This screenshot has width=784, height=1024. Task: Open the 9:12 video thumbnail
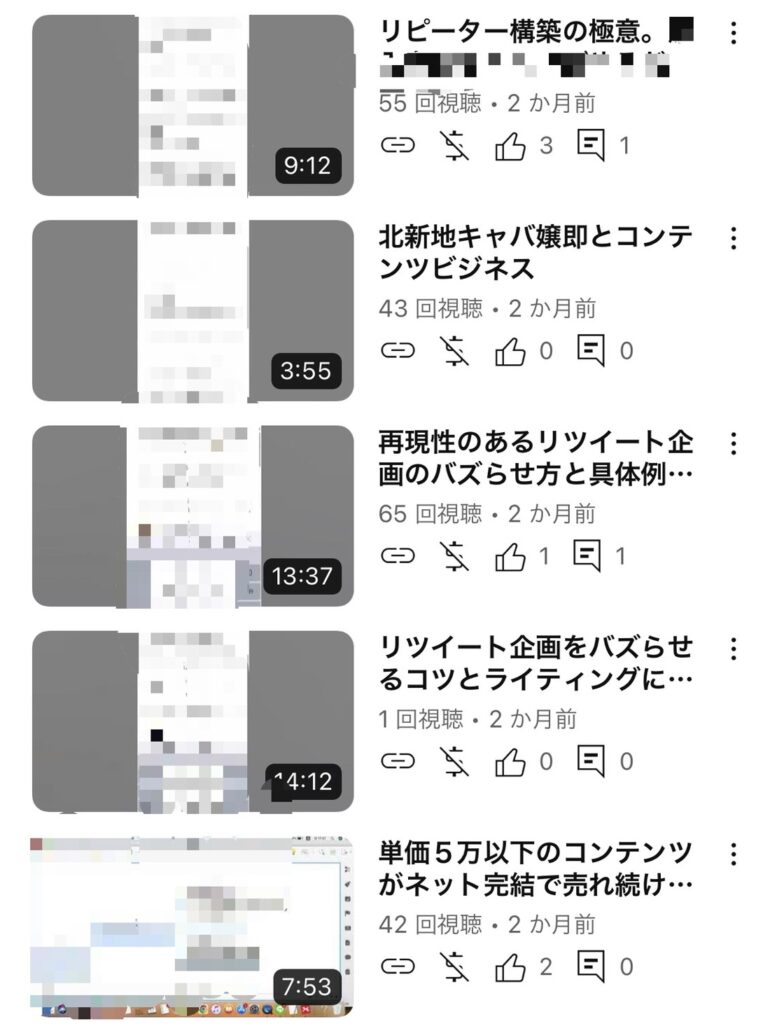click(x=193, y=106)
